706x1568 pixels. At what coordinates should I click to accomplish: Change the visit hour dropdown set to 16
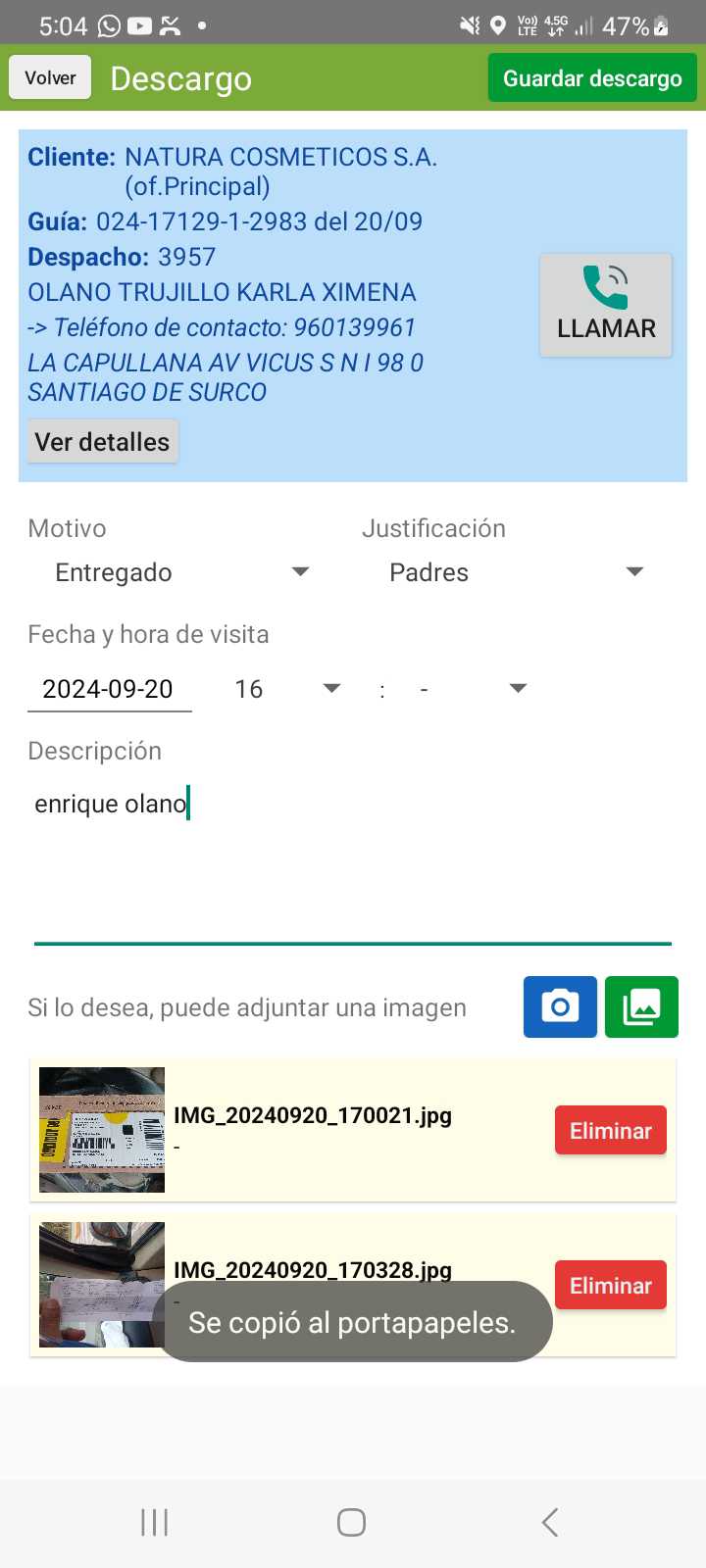pos(285,689)
